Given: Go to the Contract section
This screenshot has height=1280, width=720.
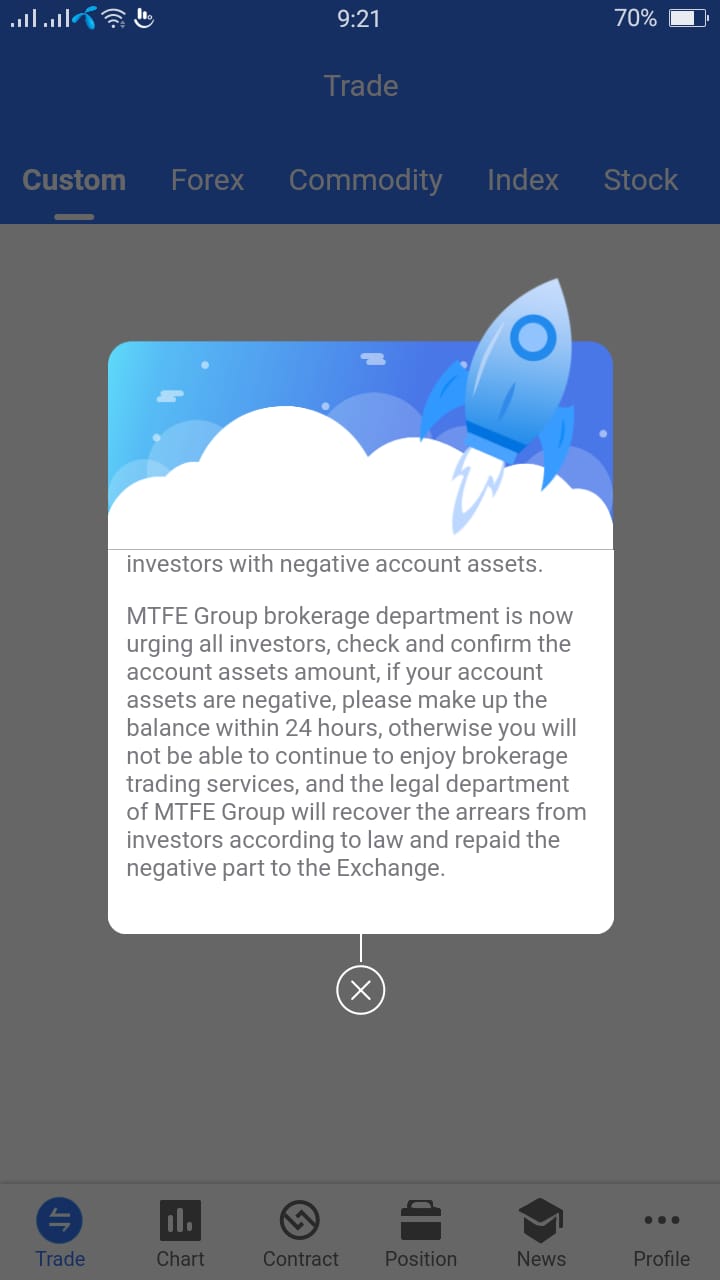Looking at the screenshot, I should 300,1234.
